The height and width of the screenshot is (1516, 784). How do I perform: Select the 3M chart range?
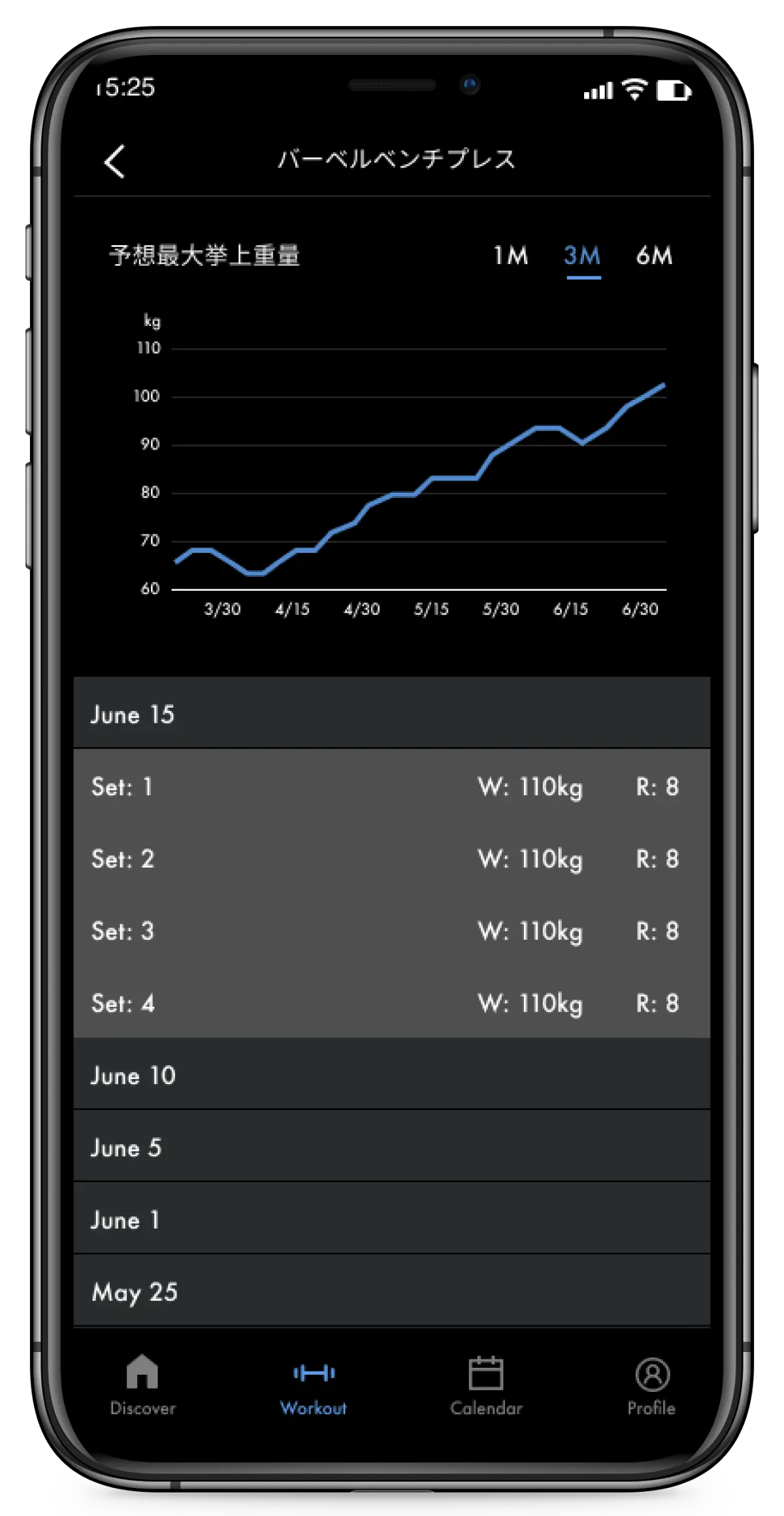click(582, 255)
